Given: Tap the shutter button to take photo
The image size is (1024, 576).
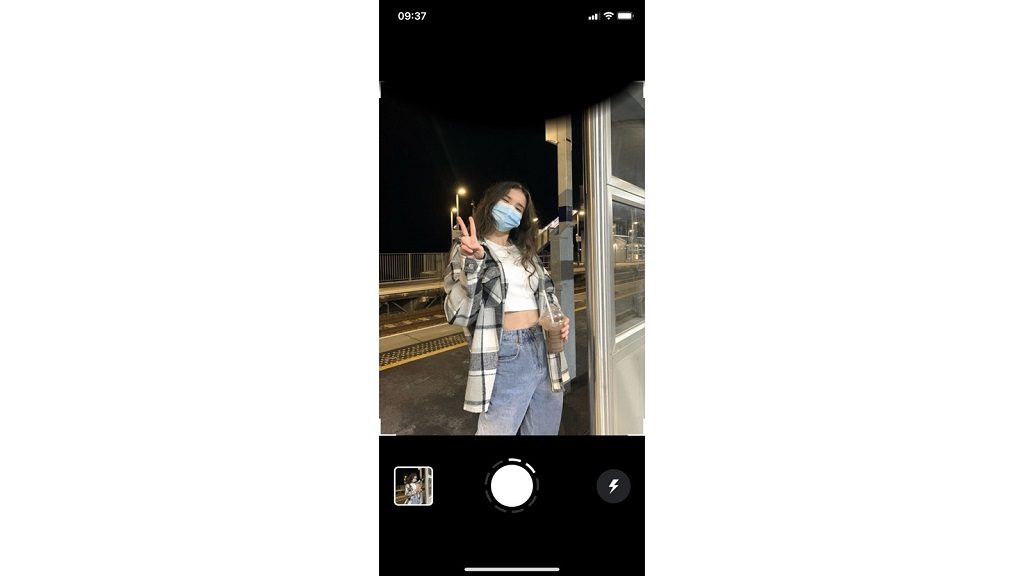Looking at the screenshot, I should (x=512, y=486).
